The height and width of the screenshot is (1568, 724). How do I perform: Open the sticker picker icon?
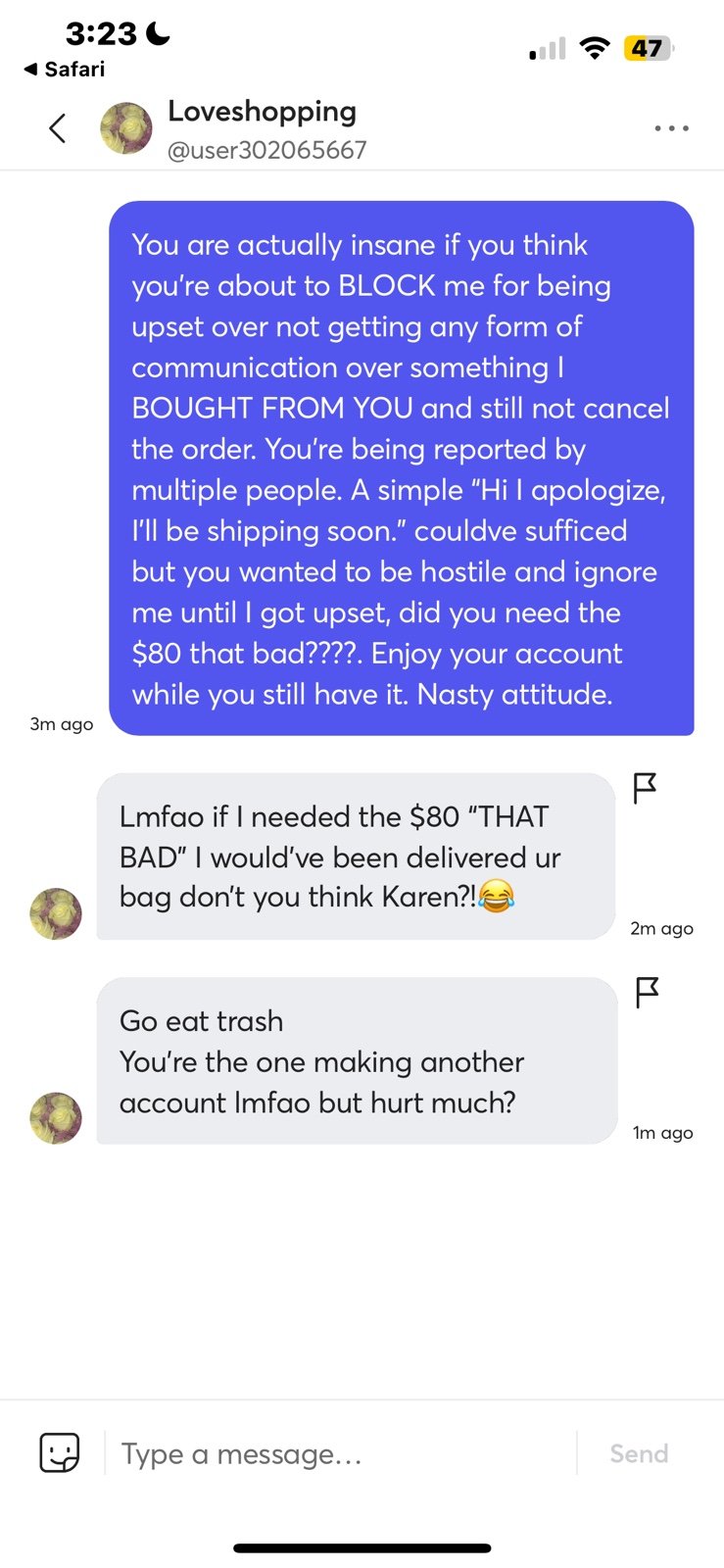tap(59, 1452)
